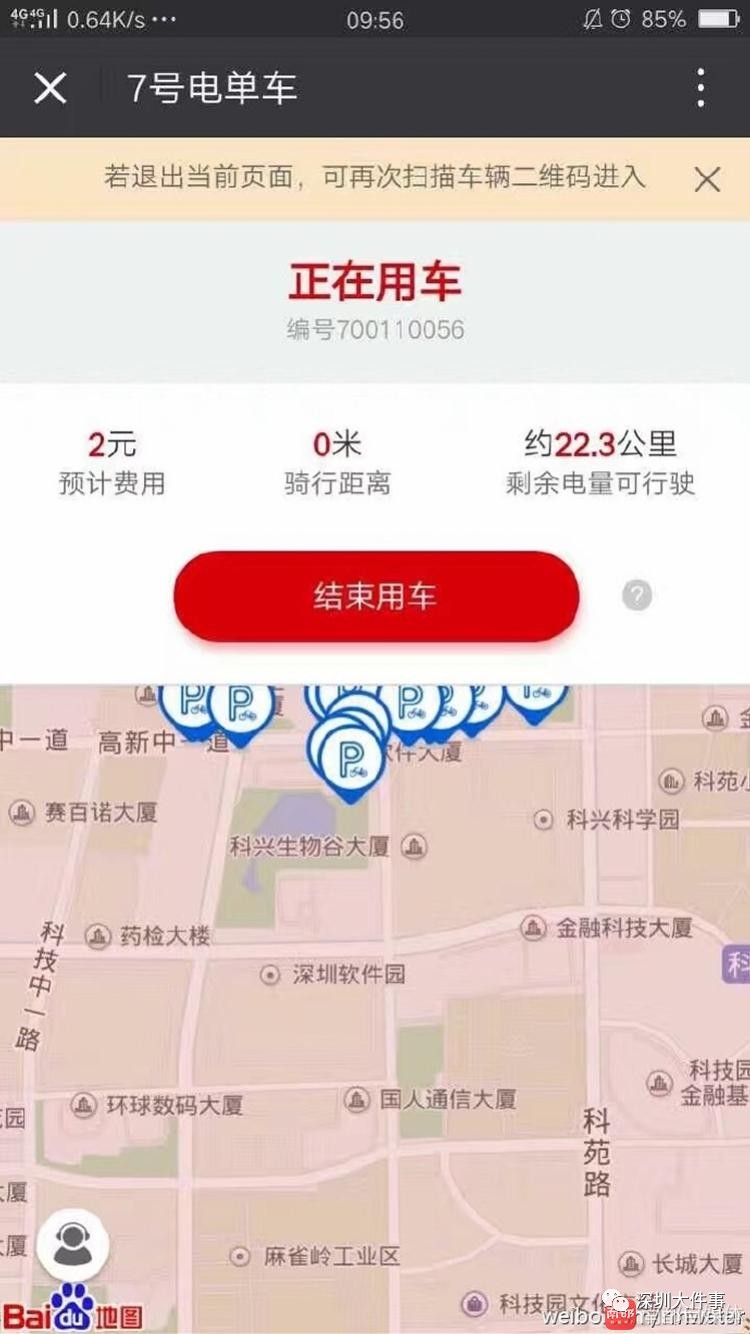The width and height of the screenshot is (750, 1334).
Task: Contact customer service via headset icon
Action: [73, 1245]
